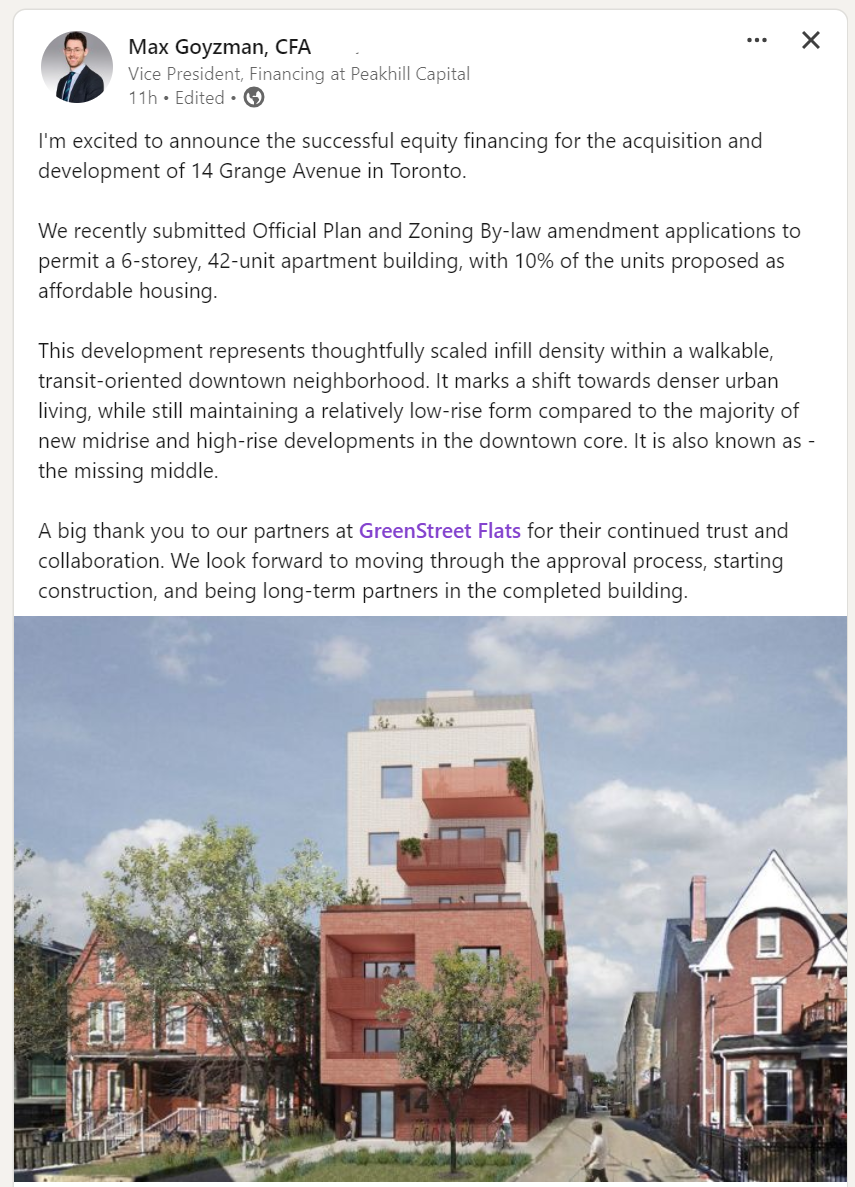
Task: Open the building rendering image
Action: point(430,898)
